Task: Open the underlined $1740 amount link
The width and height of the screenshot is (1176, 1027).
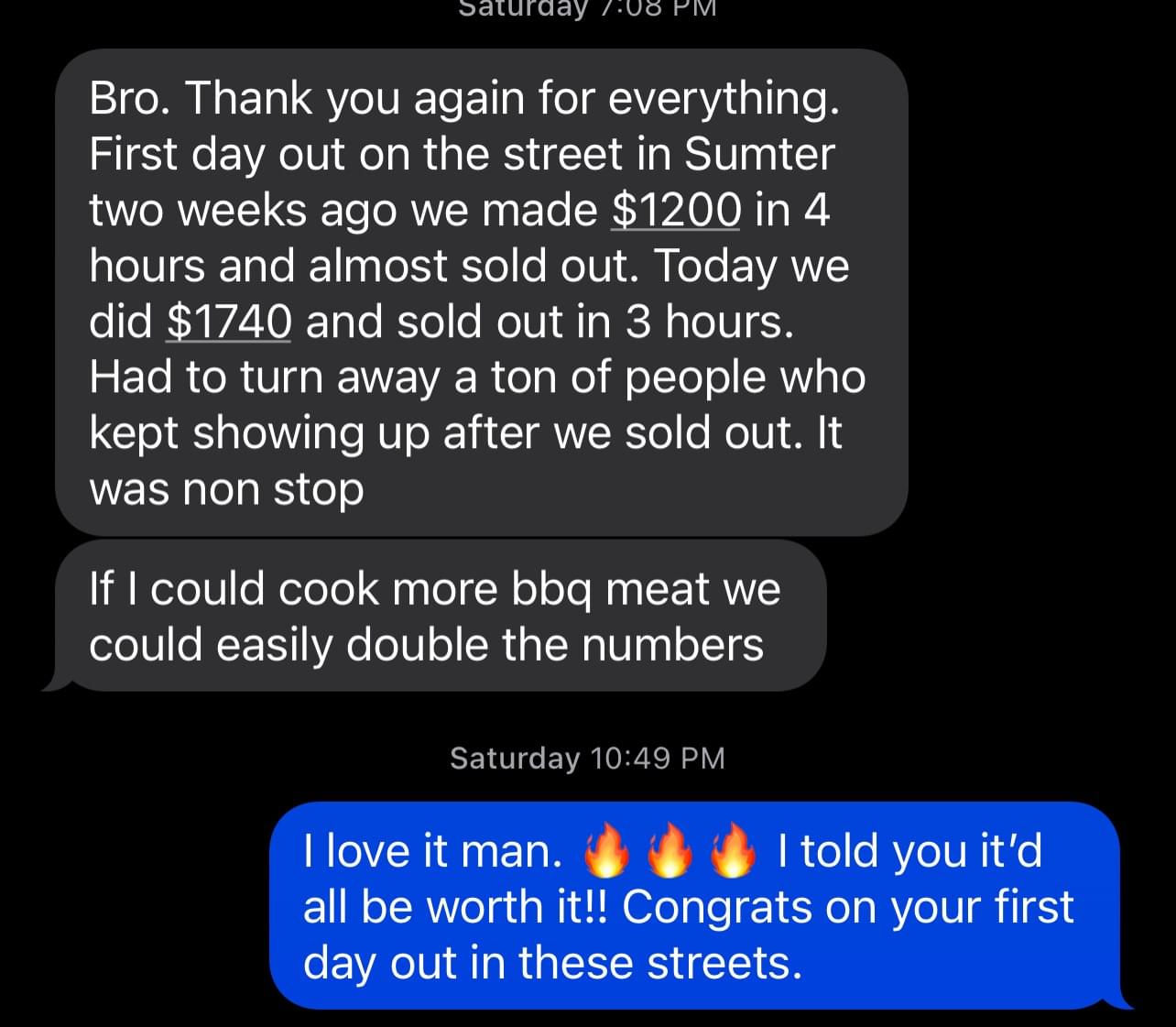Action: click(x=229, y=322)
